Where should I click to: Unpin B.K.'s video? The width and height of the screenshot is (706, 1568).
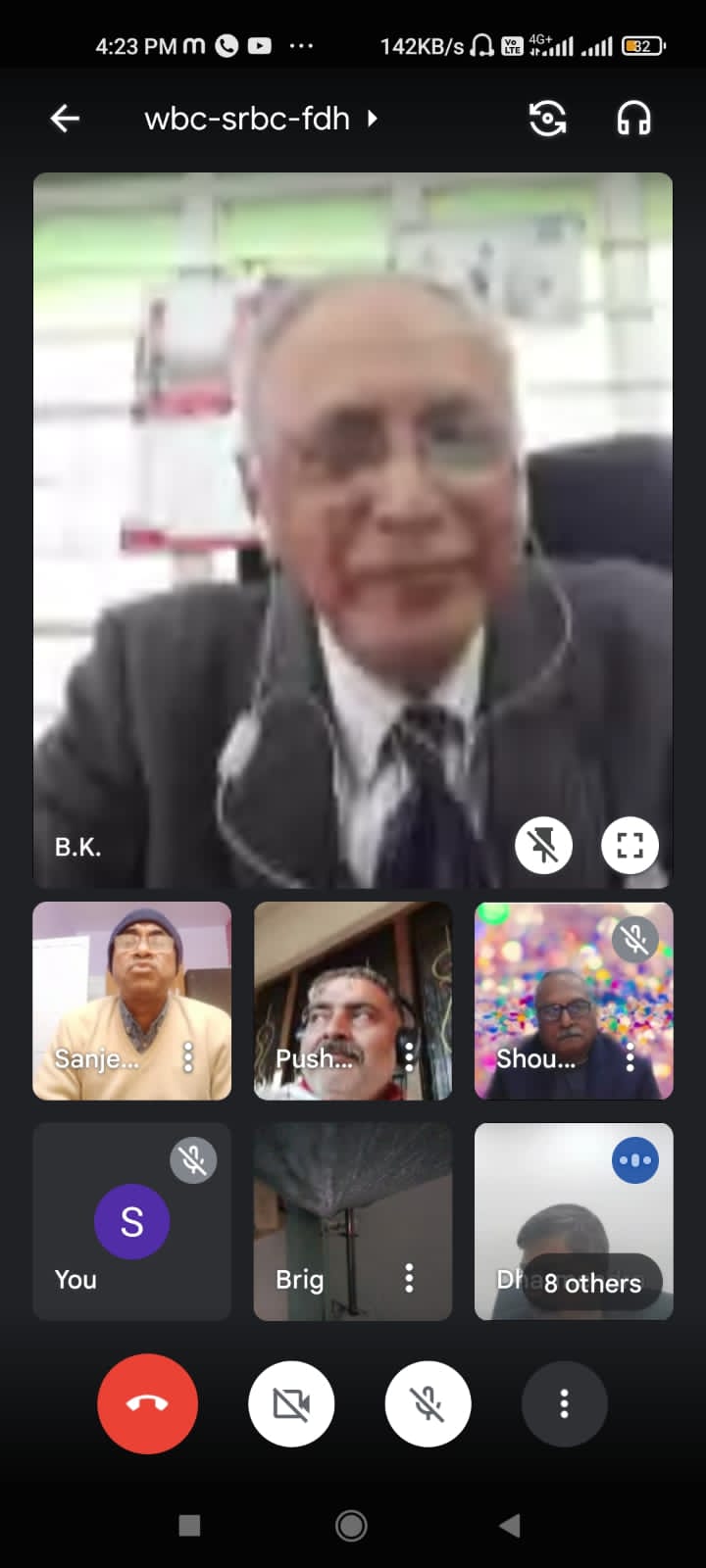(x=544, y=845)
